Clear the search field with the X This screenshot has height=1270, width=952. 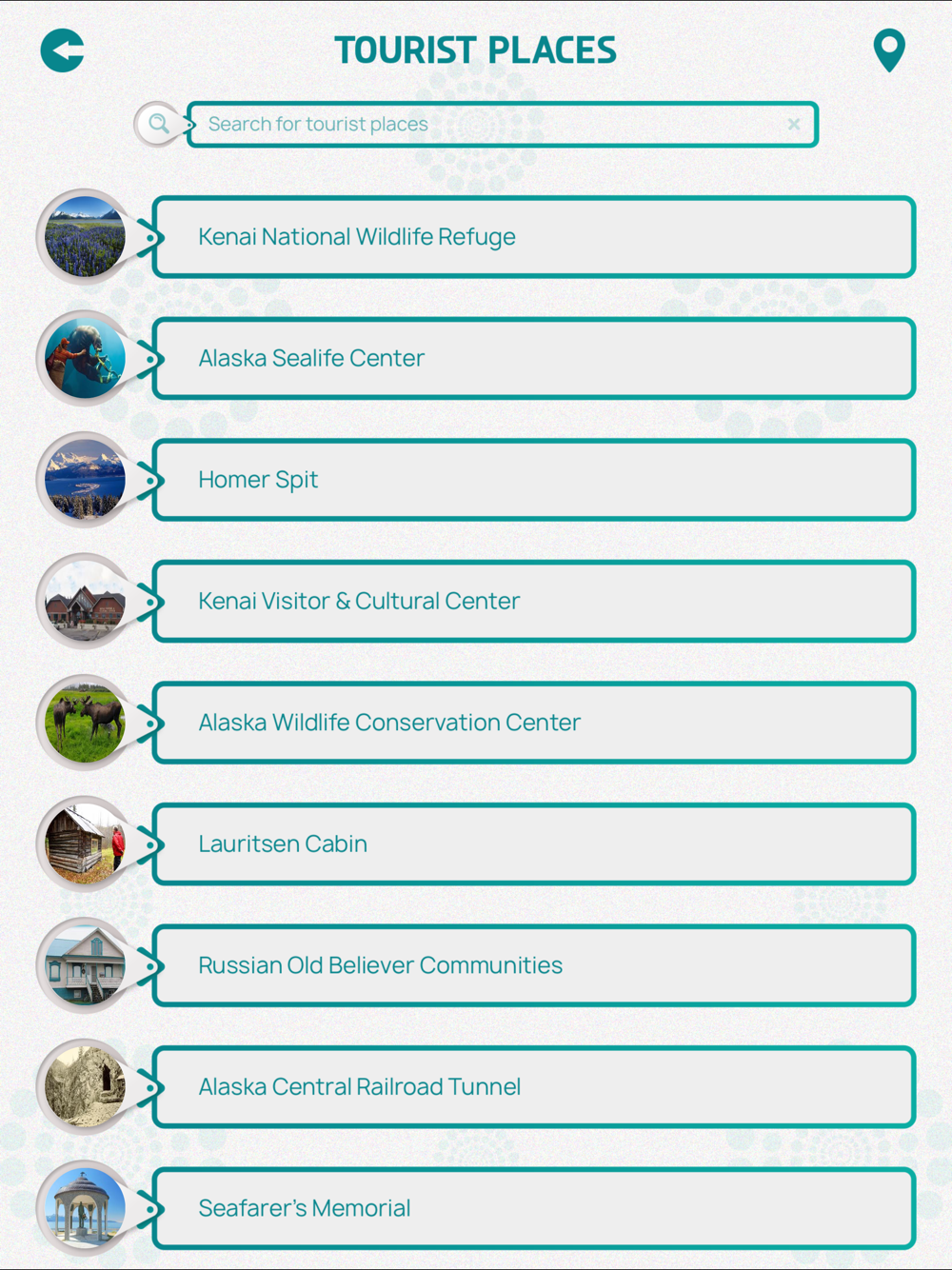(793, 125)
